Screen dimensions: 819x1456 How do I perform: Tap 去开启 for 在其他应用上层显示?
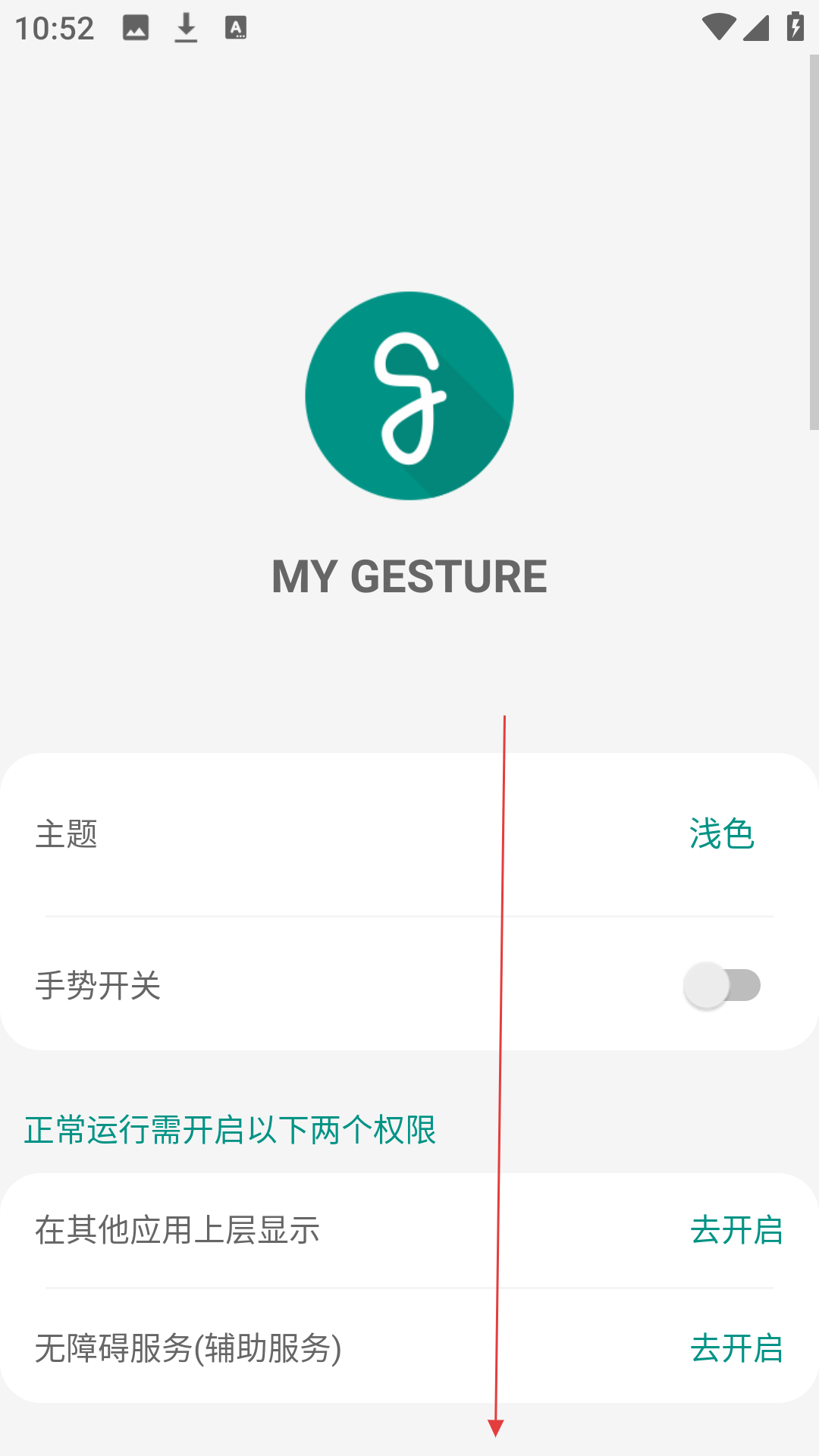736,1230
